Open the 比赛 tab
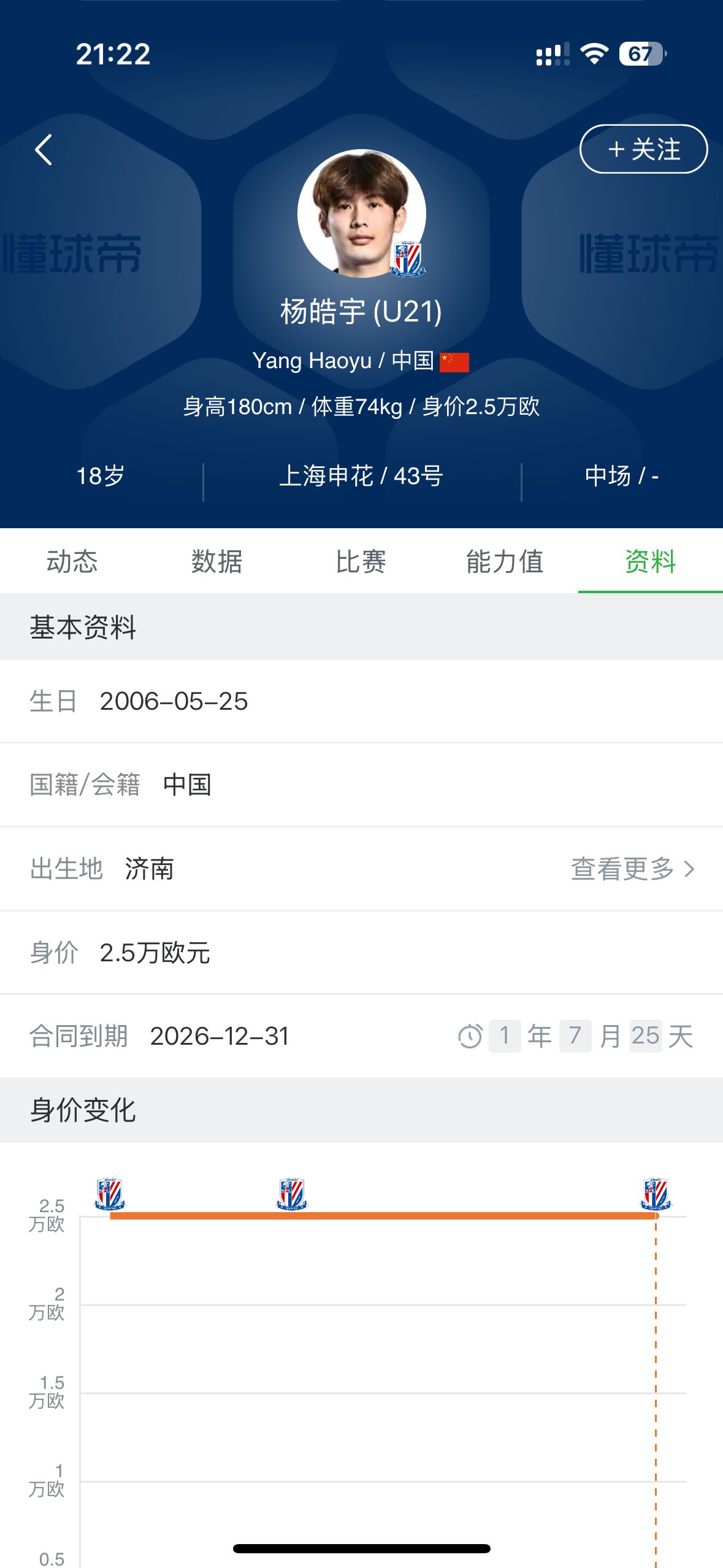723x1568 pixels. point(361,561)
